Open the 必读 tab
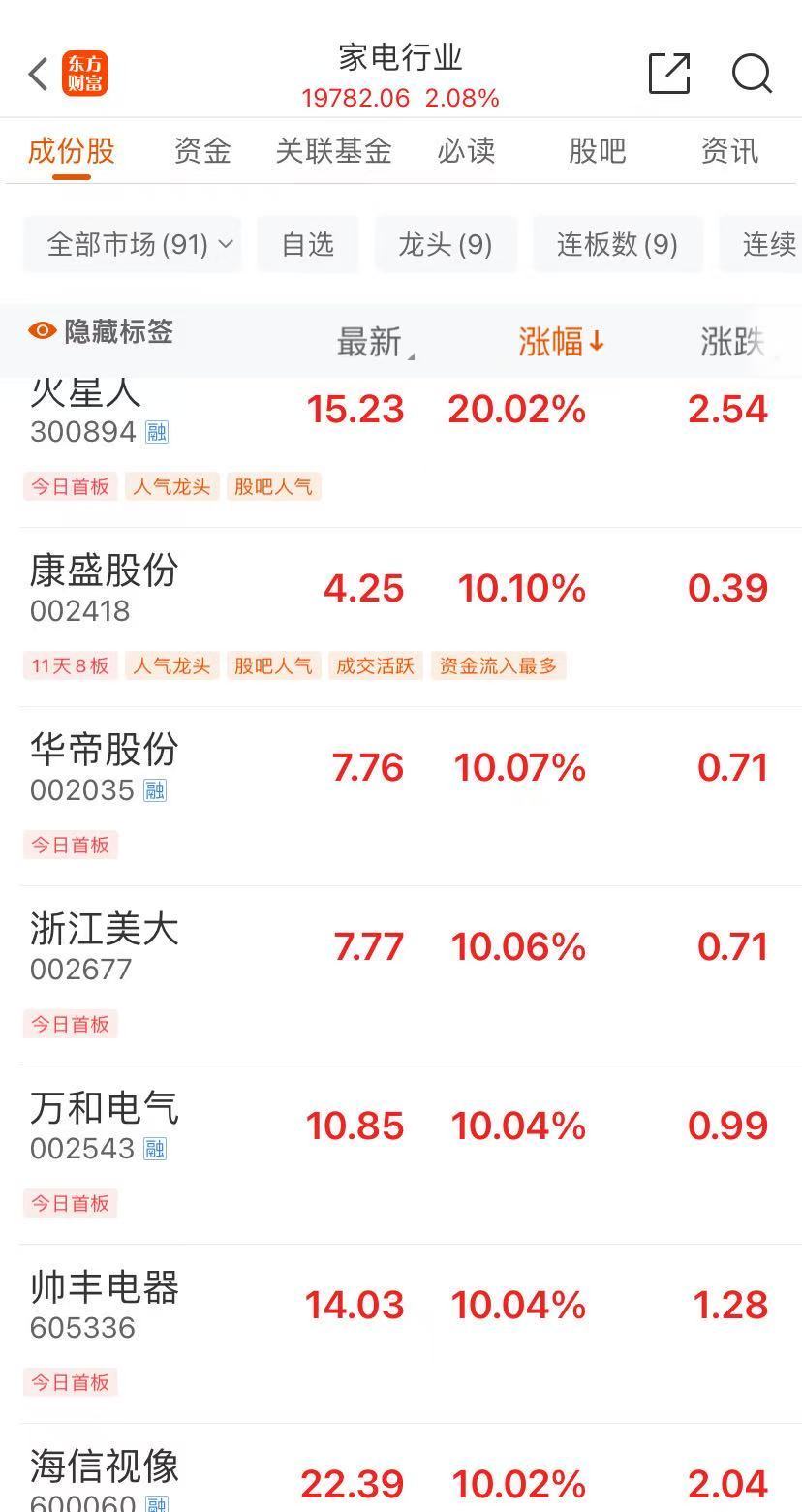 tap(466, 151)
